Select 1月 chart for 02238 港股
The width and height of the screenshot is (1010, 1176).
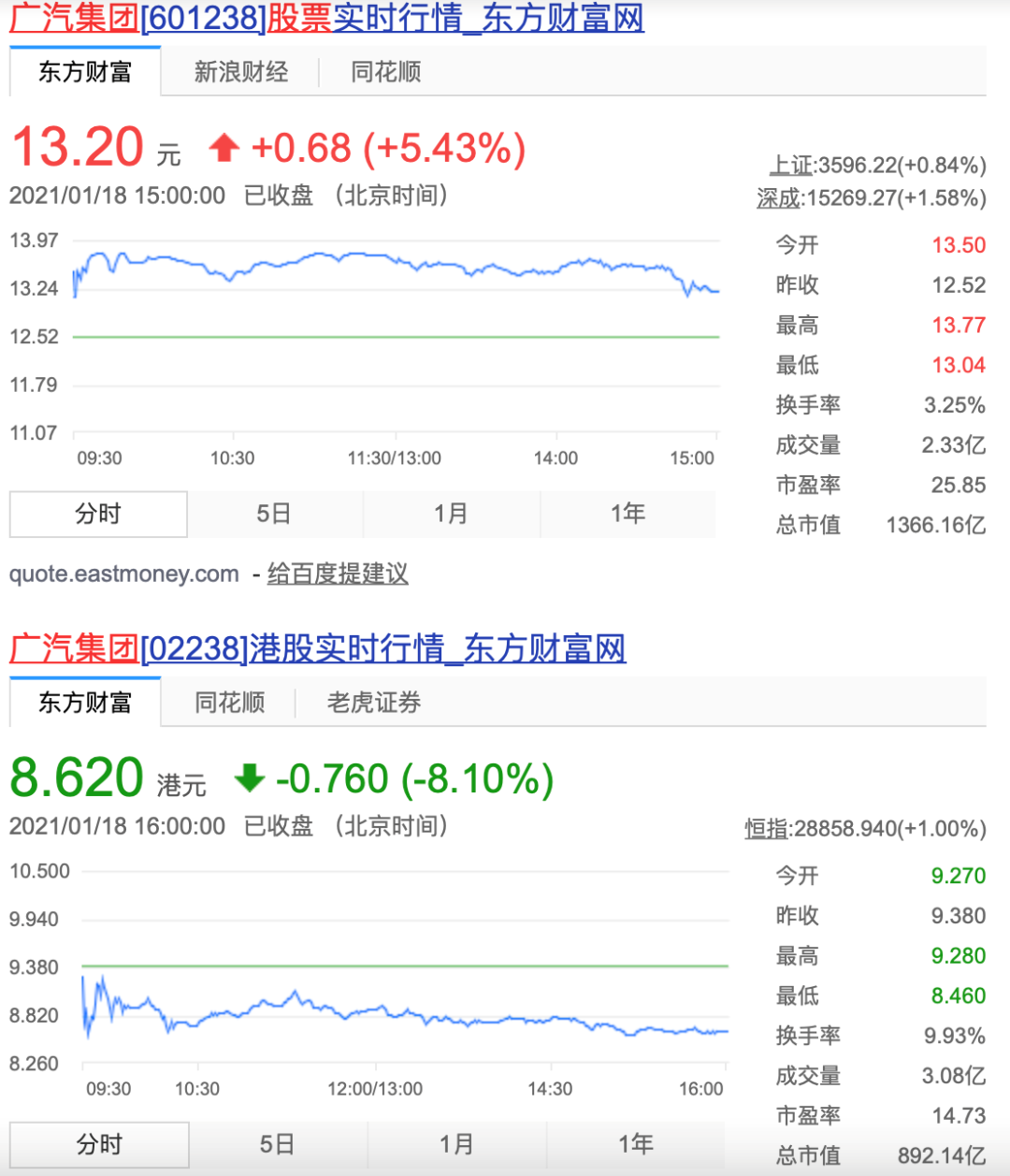click(x=456, y=1144)
